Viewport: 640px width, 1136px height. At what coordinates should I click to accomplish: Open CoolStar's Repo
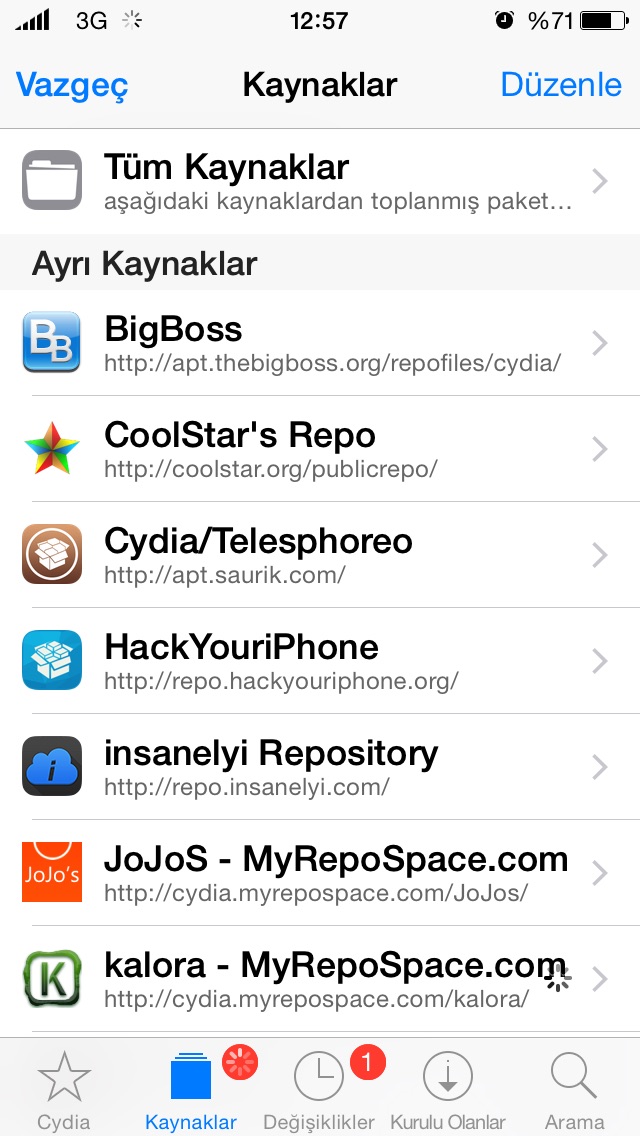pos(320,448)
